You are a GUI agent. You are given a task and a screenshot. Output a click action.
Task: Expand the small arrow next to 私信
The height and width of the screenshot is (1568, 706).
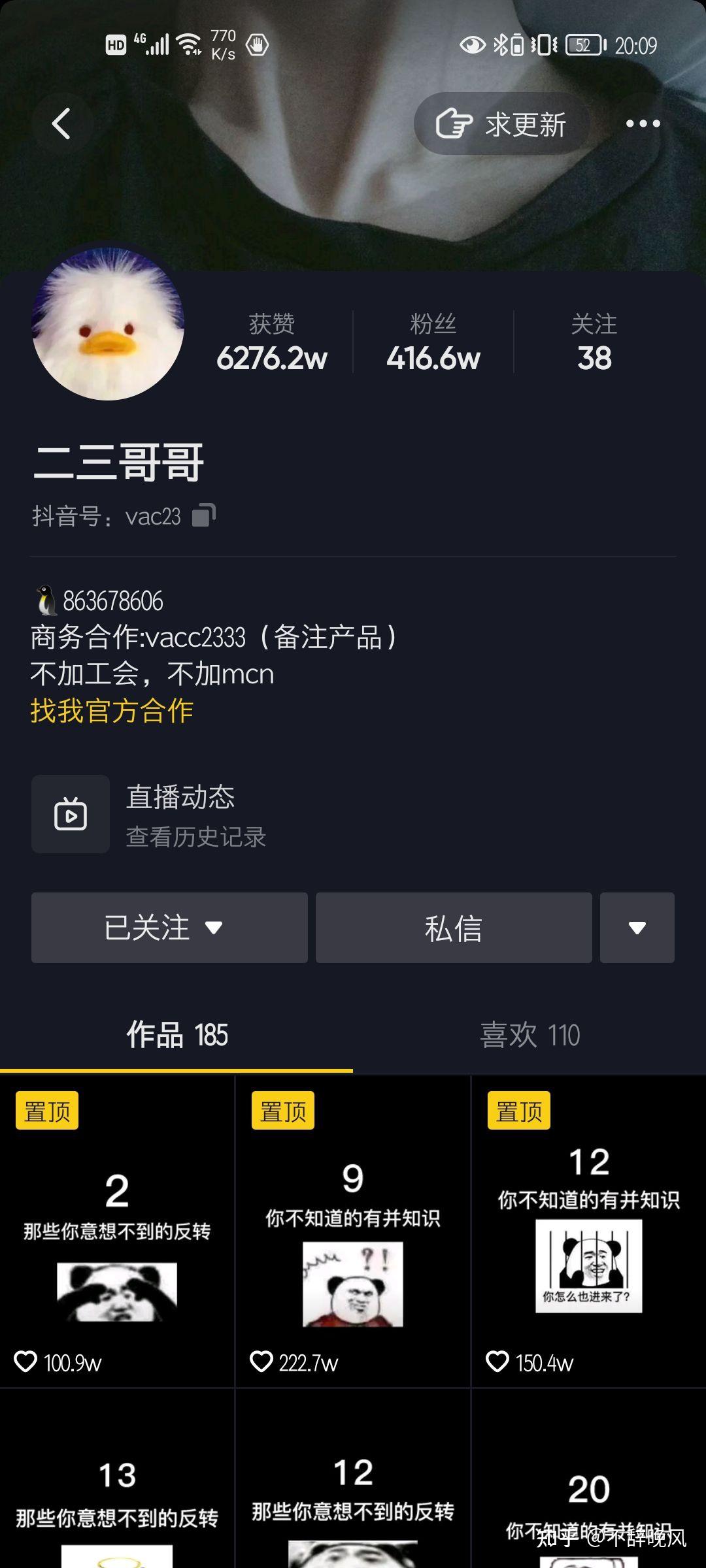click(x=636, y=928)
